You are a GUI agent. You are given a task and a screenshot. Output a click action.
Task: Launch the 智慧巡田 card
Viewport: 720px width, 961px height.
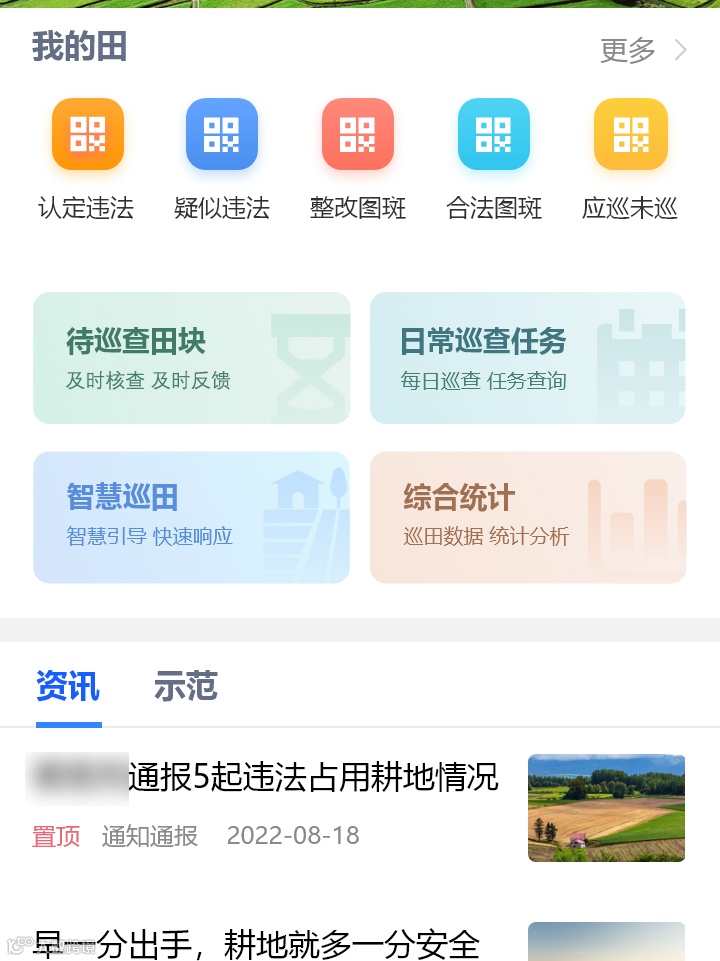coord(192,517)
